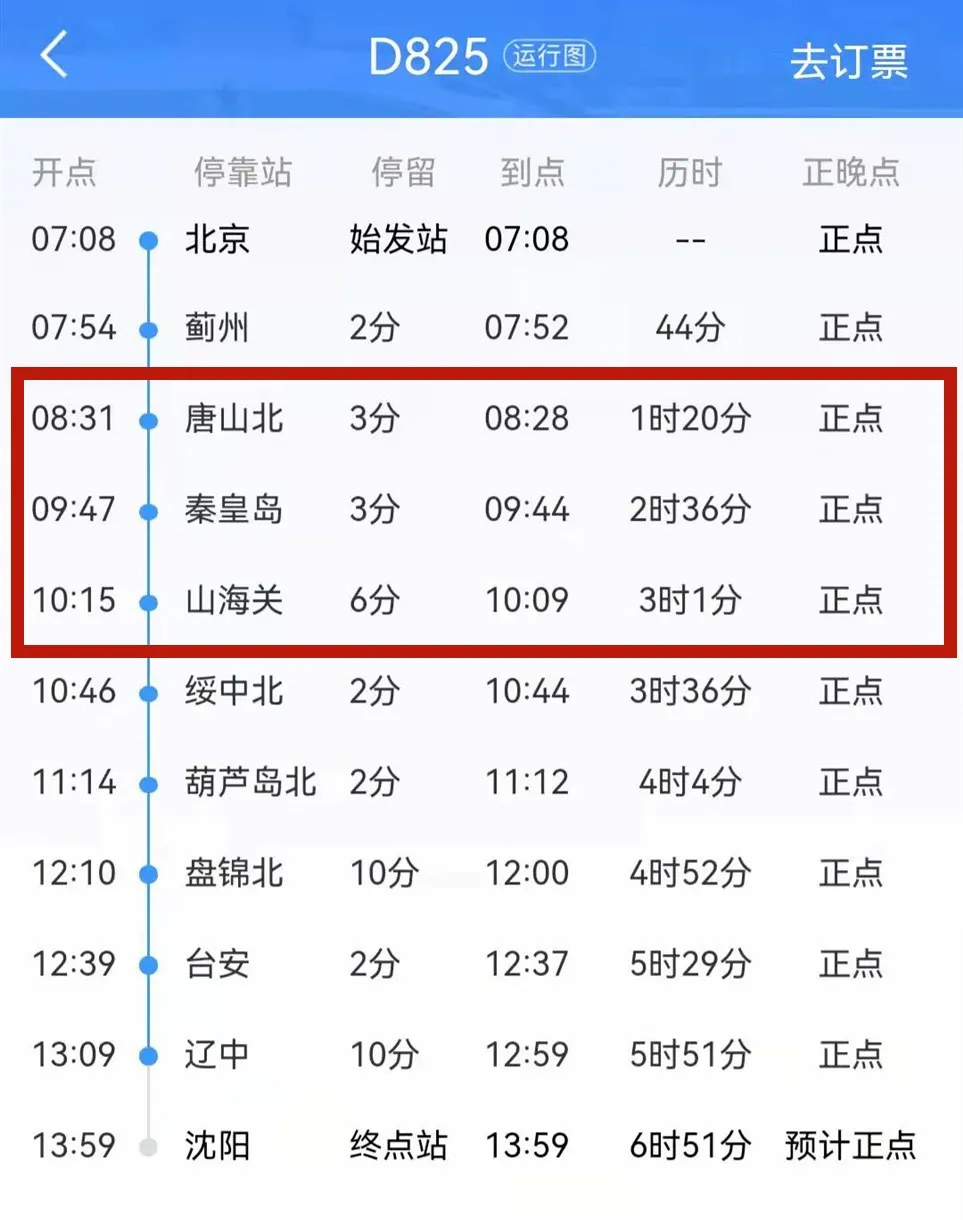Image resolution: width=963 pixels, height=1220 pixels.
Task: Go back using the header arrow
Action: pyautogui.click(x=55, y=55)
